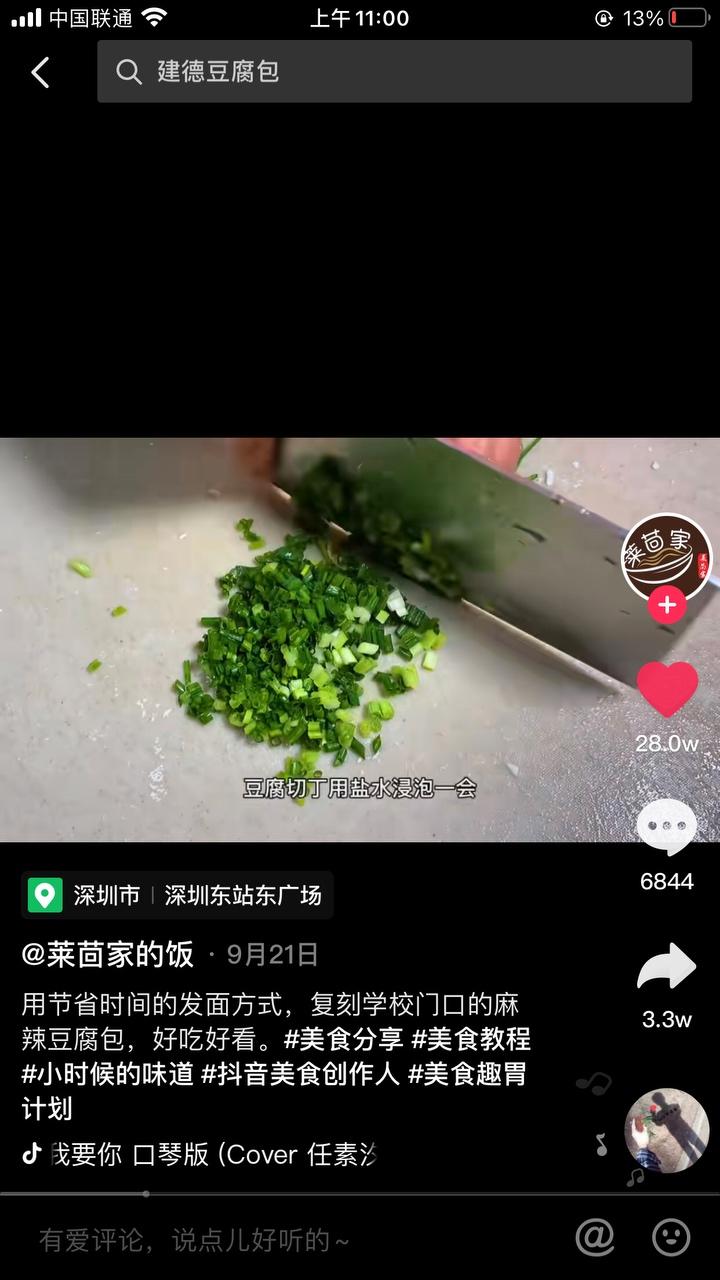720x1280 pixels.
Task: Mention someone with the @ icon
Action: 594,1238
